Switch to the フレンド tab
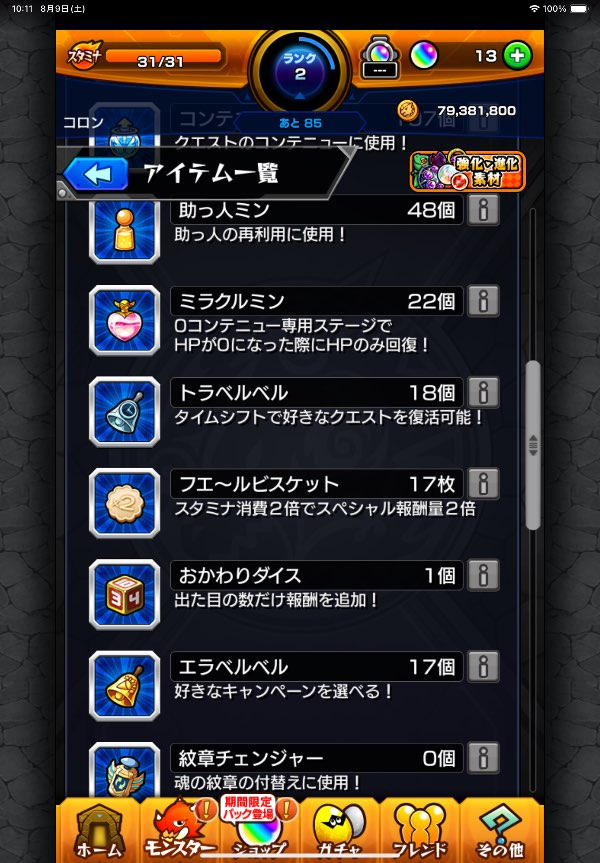600x863 pixels. coord(420,830)
